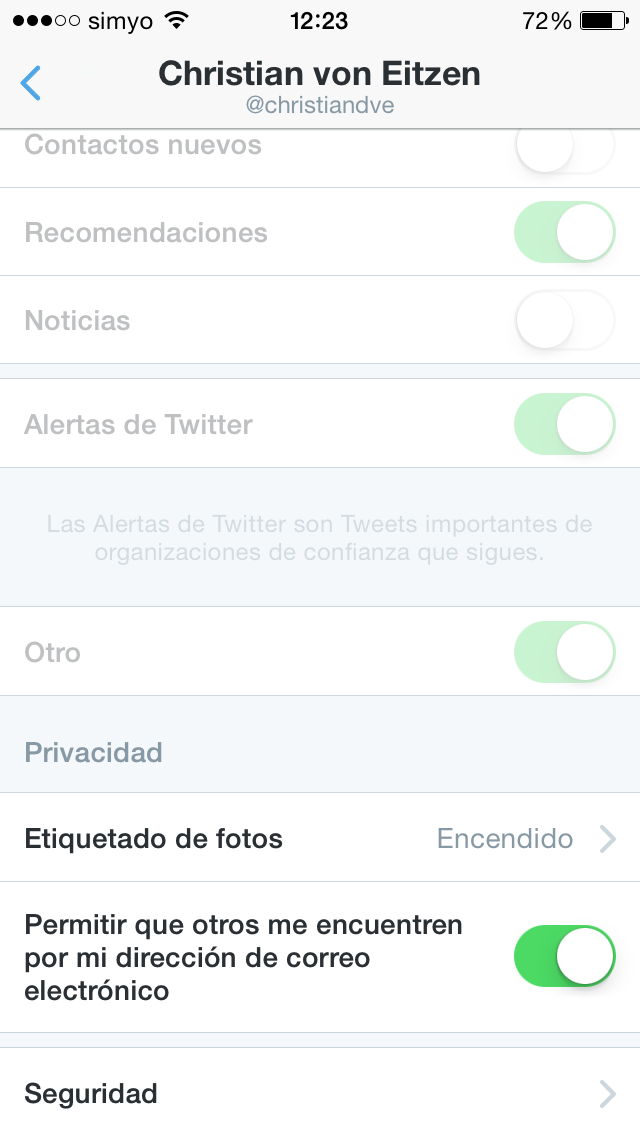Open the Seguridad settings row
640x1136 pixels.
320,1093
